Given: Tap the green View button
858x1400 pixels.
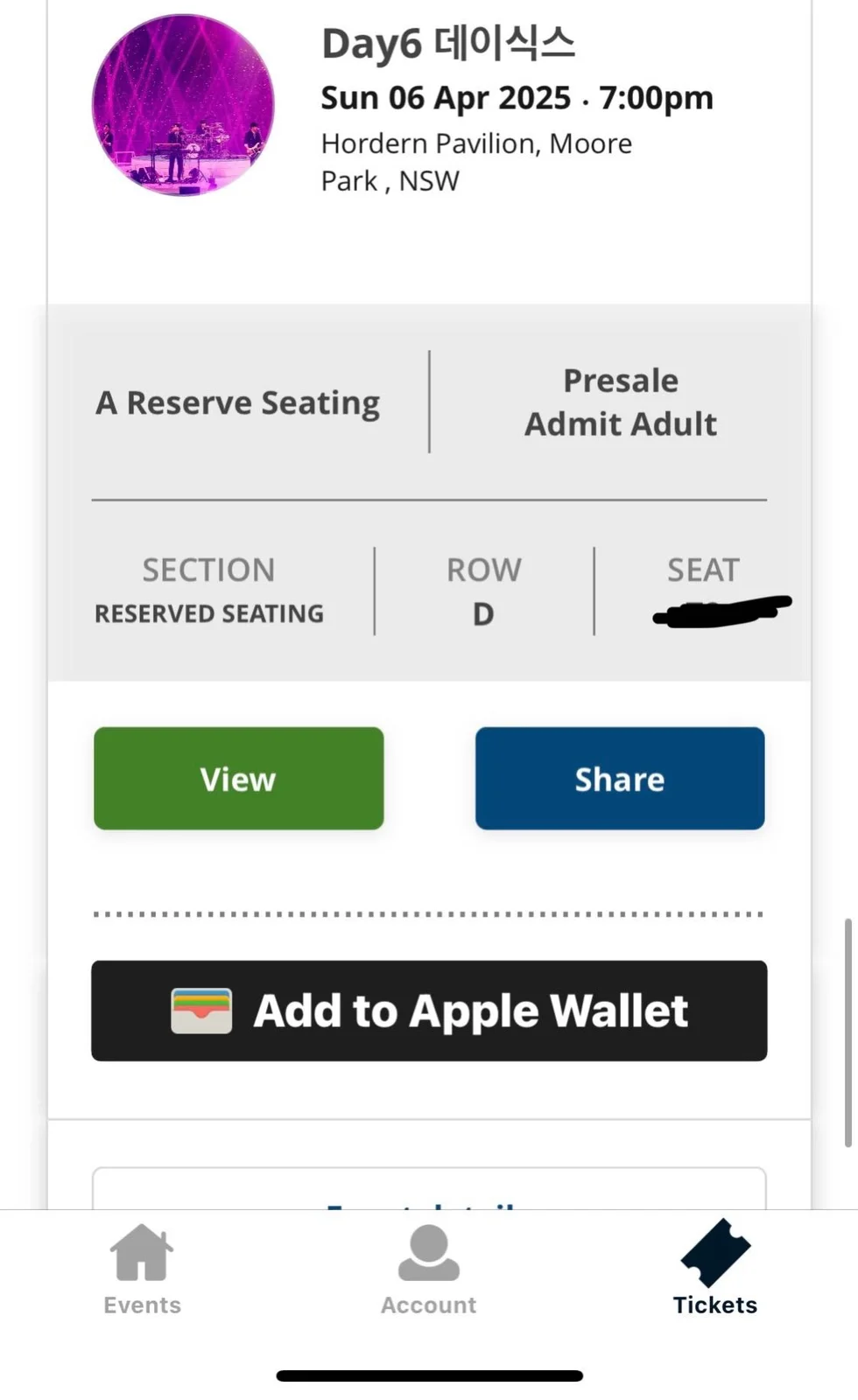Looking at the screenshot, I should click(x=238, y=778).
